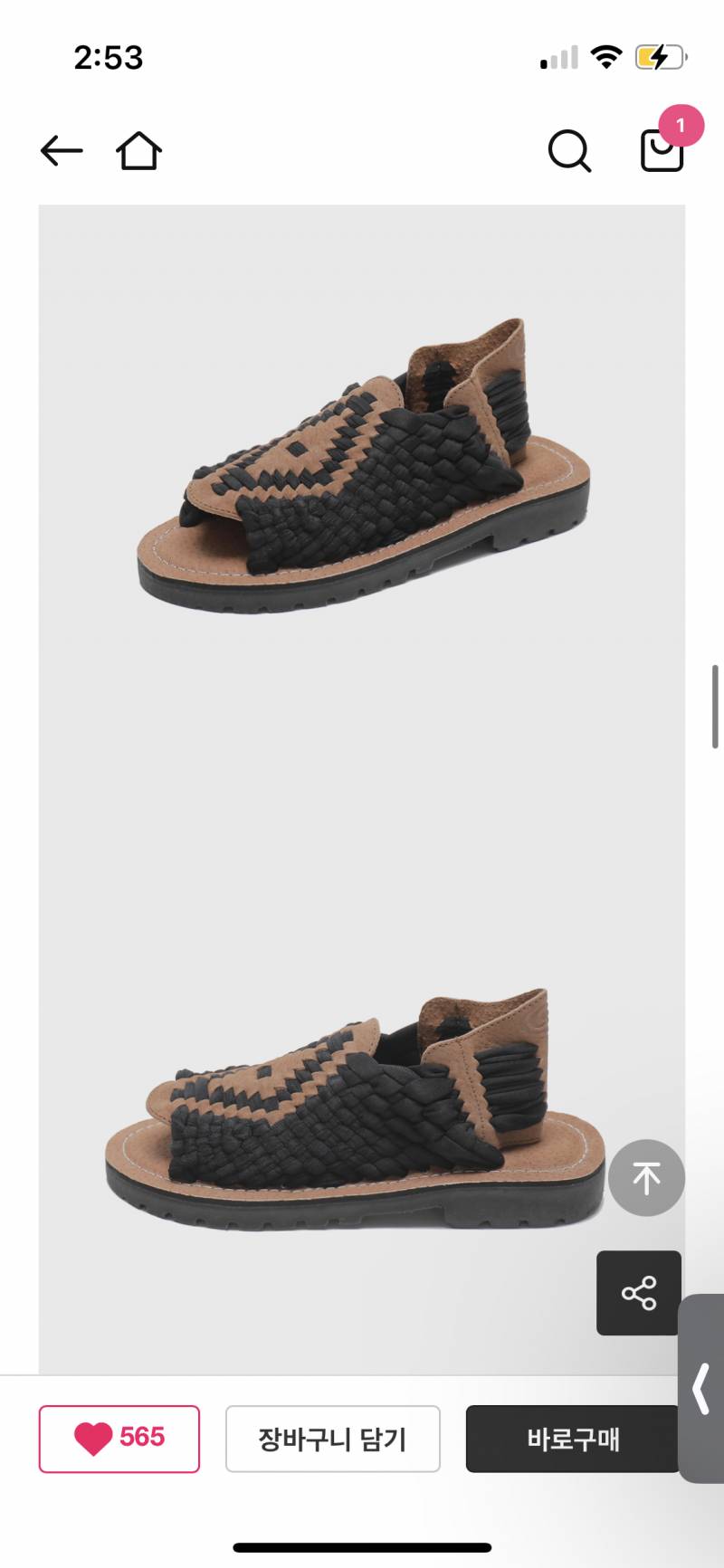Jump back to top of page
The width and height of the screenshot is (724, 1568).
(646, 1177)
